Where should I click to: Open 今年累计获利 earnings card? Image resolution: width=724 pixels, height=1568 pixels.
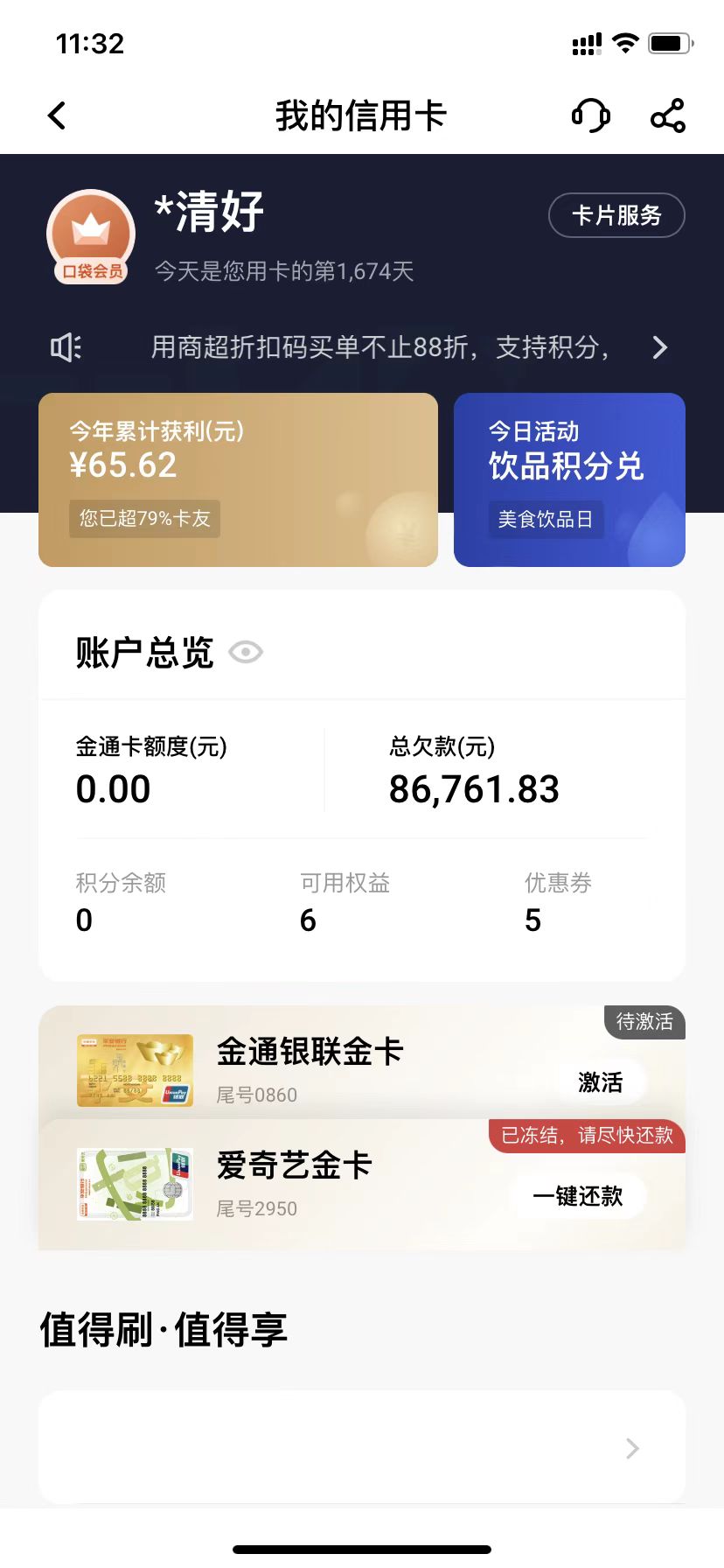(x=238, y=479)
